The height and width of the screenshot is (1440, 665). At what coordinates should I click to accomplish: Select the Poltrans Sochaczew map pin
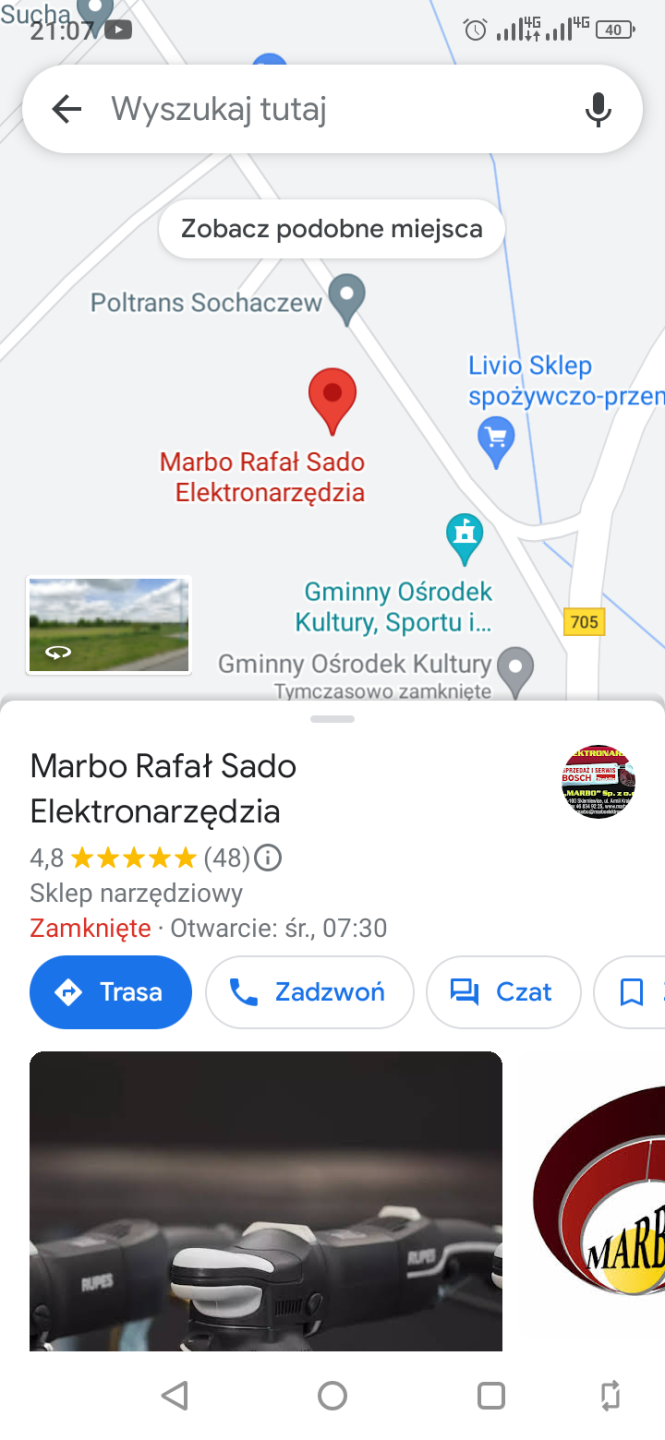[x=348, y=298]
